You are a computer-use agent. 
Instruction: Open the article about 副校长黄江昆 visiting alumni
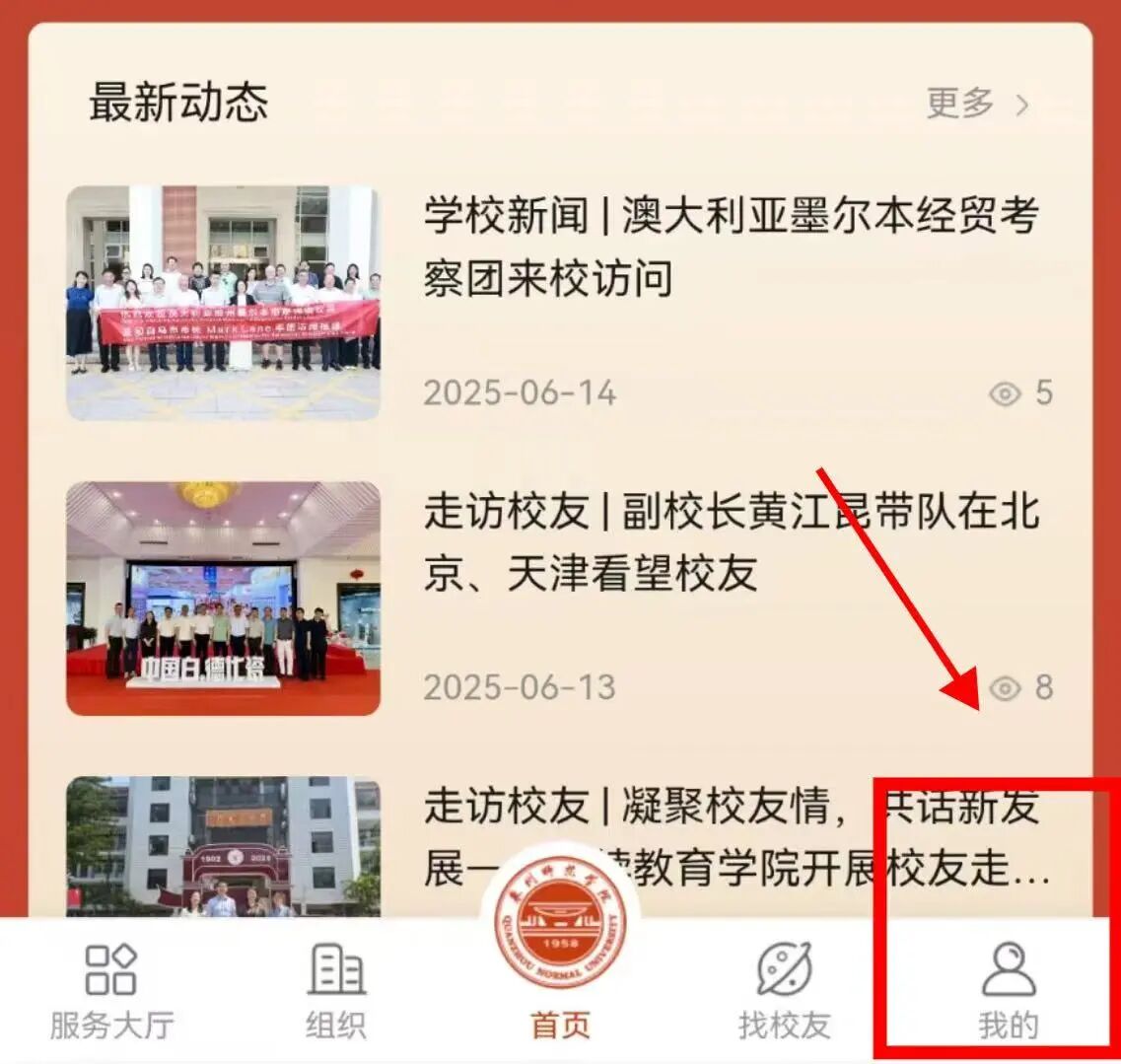pyautogui.click(x=730, y=541)
